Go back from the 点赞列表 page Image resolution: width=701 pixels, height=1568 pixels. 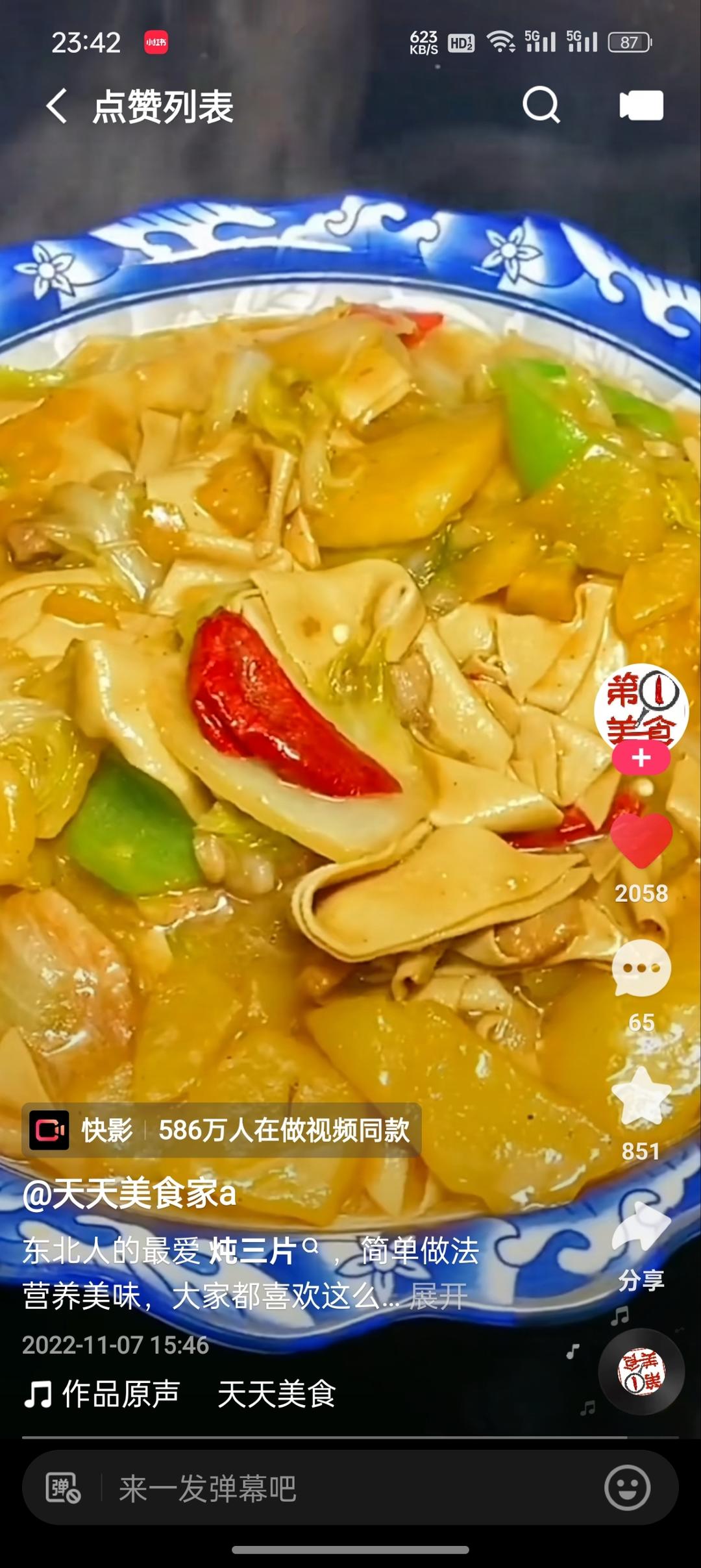click(x=57, y=106)
